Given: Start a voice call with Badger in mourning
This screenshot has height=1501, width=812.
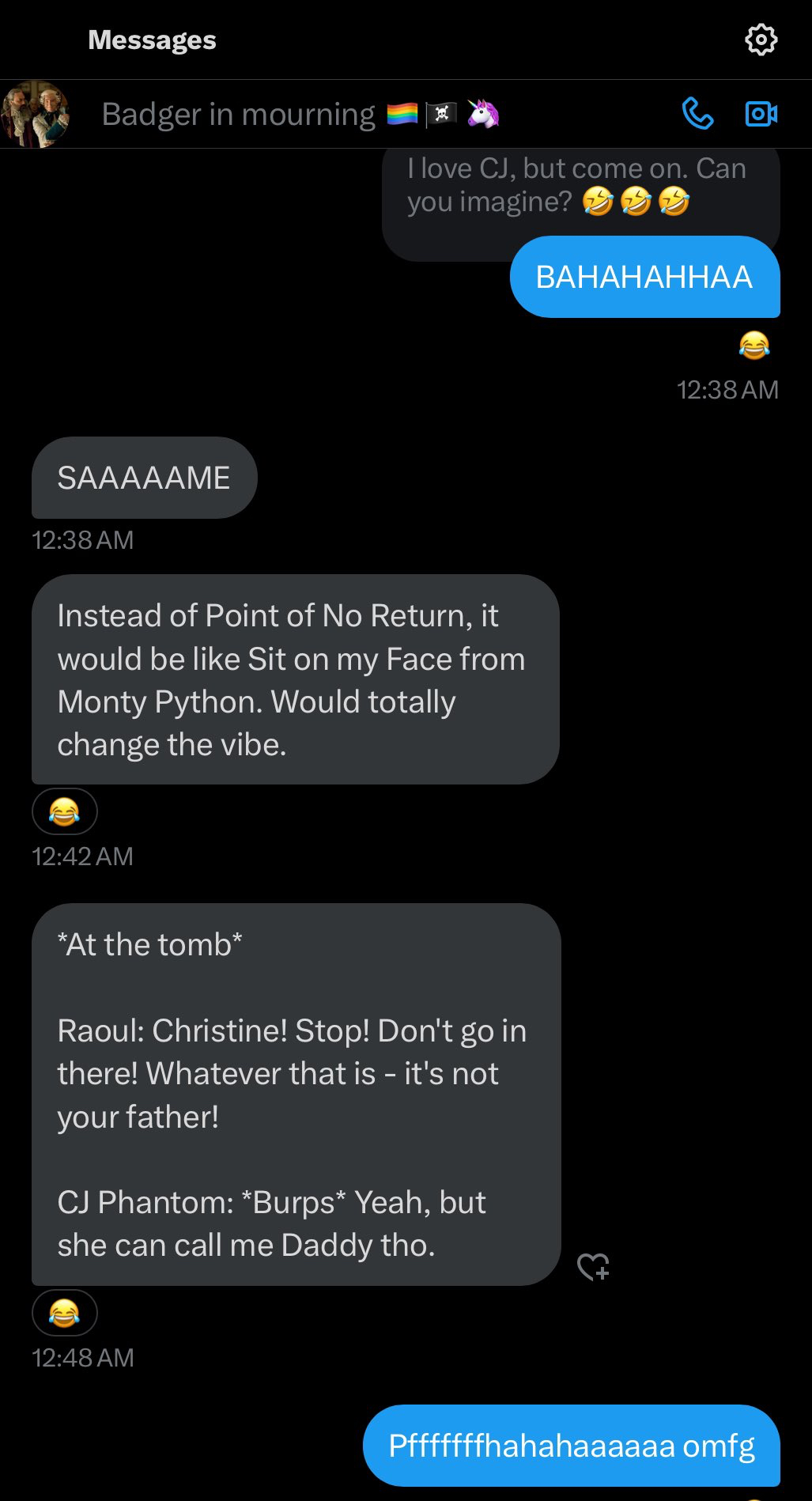Looking at the screenshot, I should (x=697, y=114).
